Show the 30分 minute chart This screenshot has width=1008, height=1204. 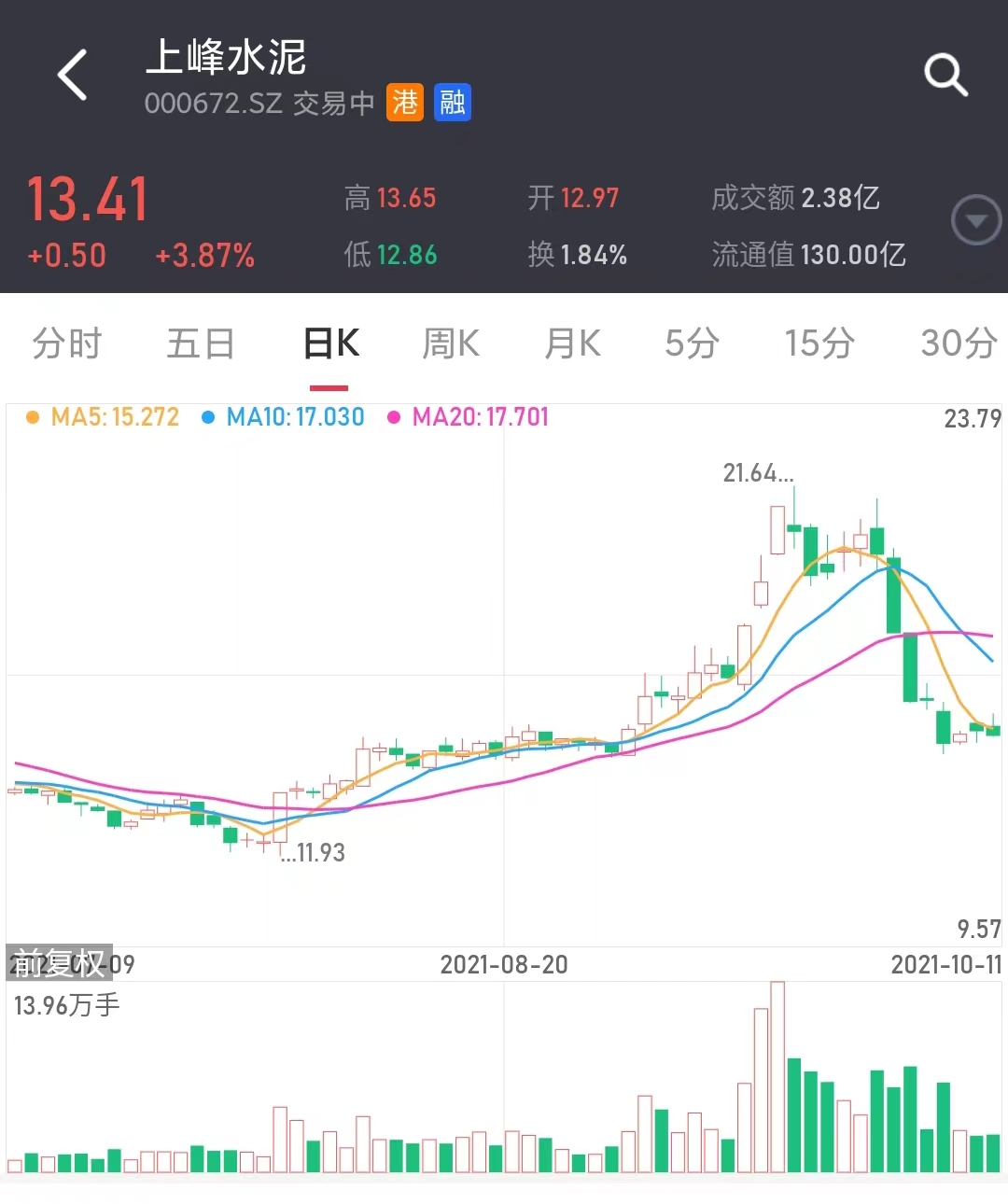[958, 343]
